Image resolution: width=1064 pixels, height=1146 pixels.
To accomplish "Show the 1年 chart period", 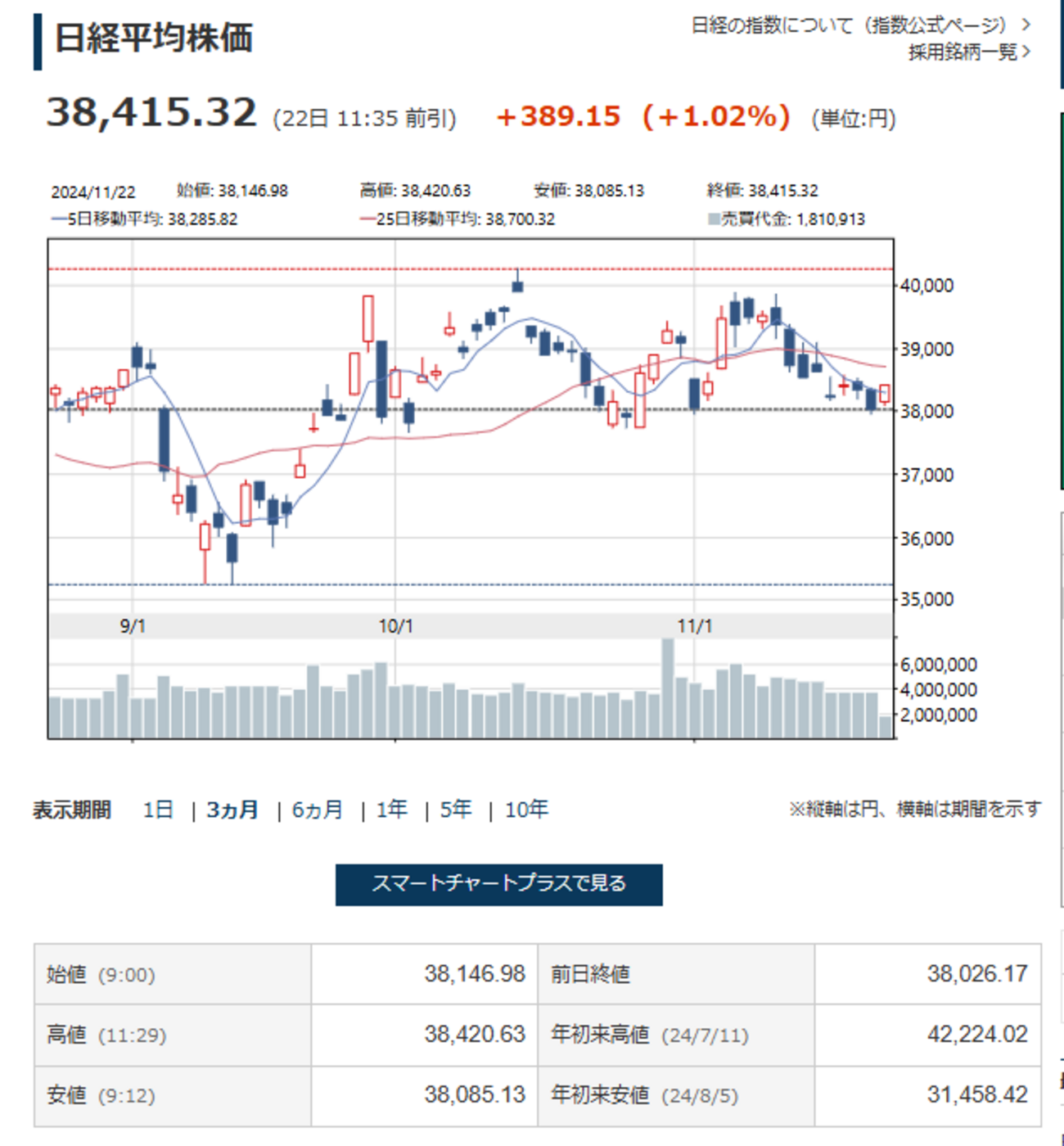I will pyautogui.click(x=392, y=810).
